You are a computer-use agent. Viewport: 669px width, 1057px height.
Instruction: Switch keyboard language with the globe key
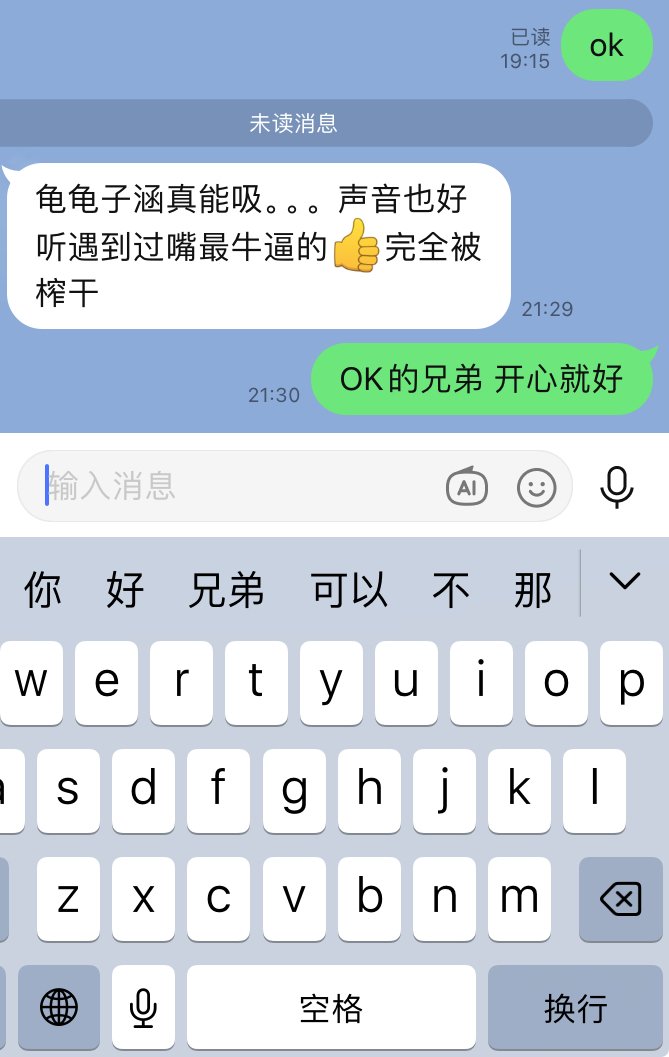59,1007
